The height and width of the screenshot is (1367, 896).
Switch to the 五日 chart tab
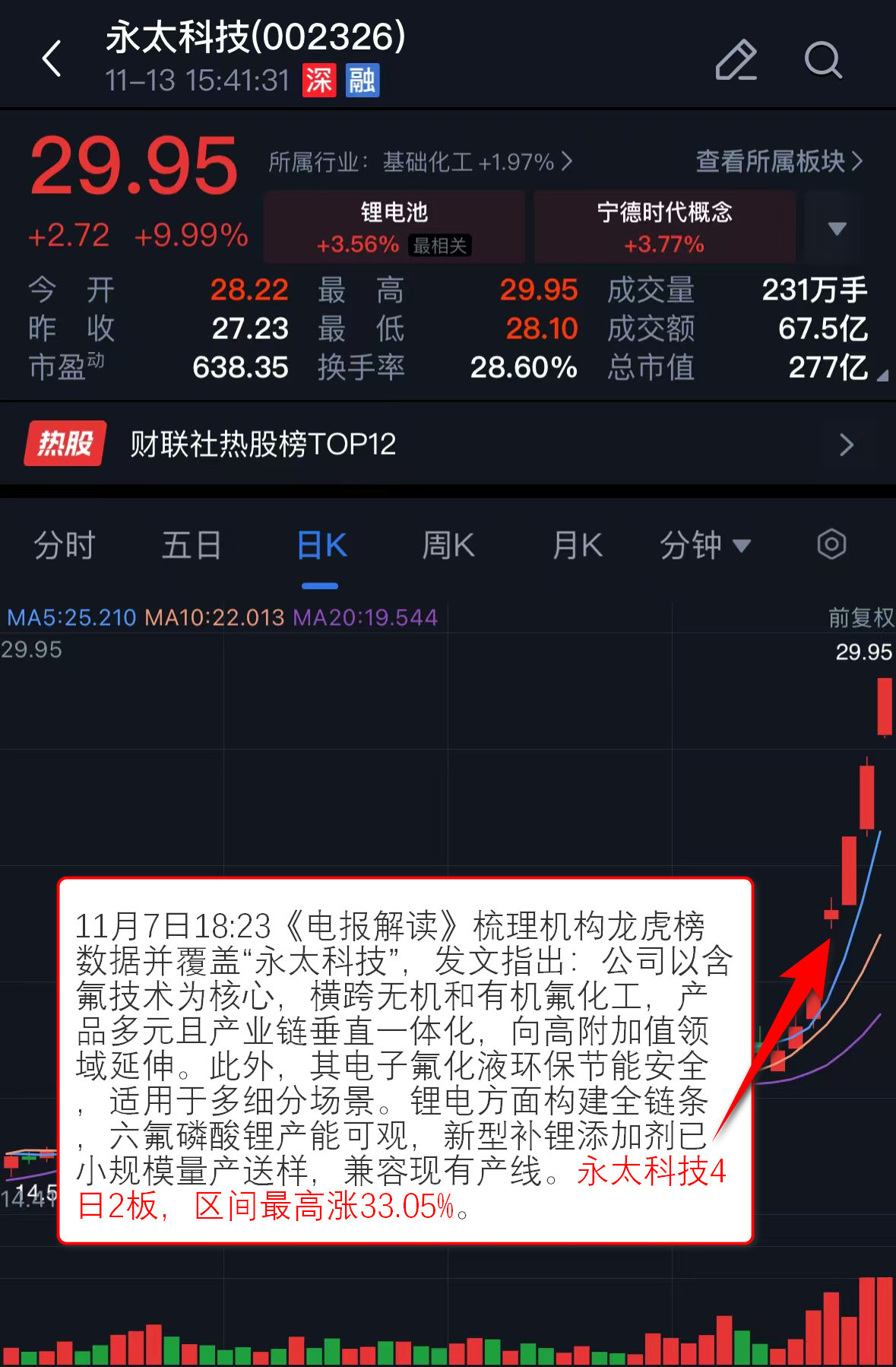tap(192, 545)
